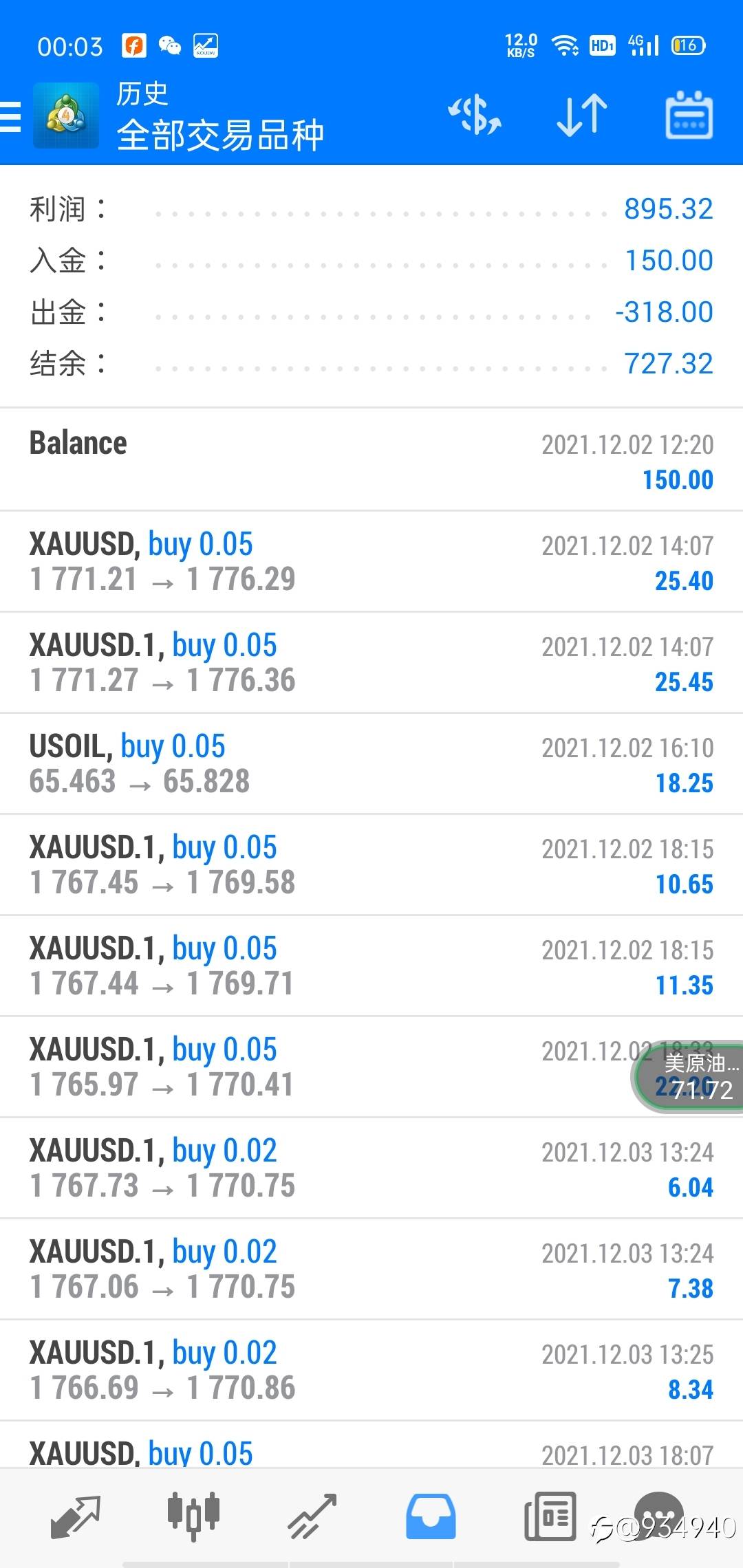
Task: Open XAUUSD.1 trade with profit 7.38
Action: pyautogui.click(x=371, y=1270)
